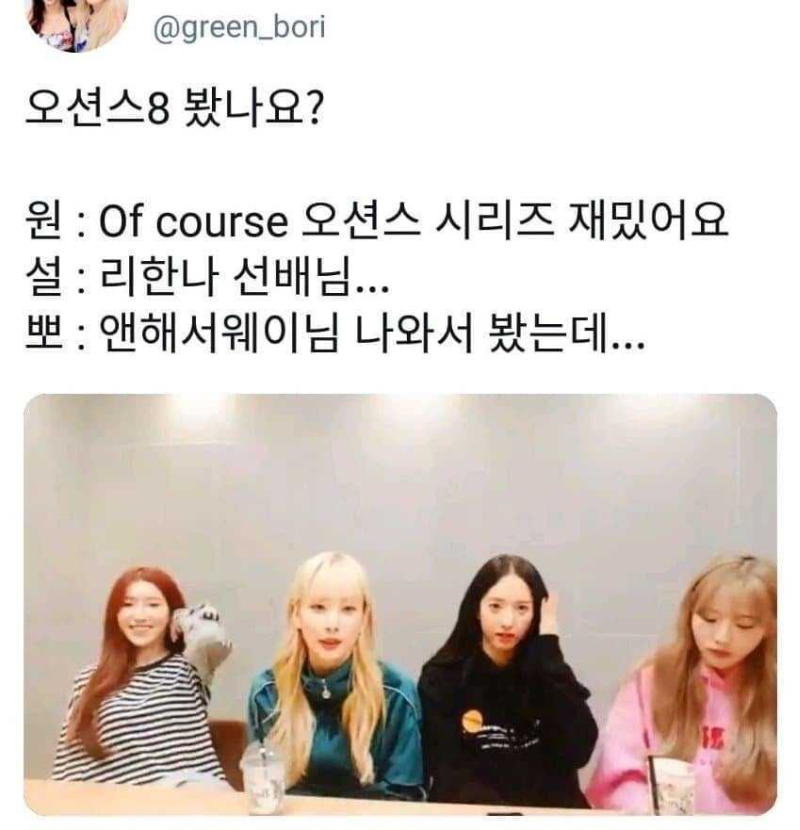
Task: Open the attached photo of four members
Action: [x=400, y=603]
